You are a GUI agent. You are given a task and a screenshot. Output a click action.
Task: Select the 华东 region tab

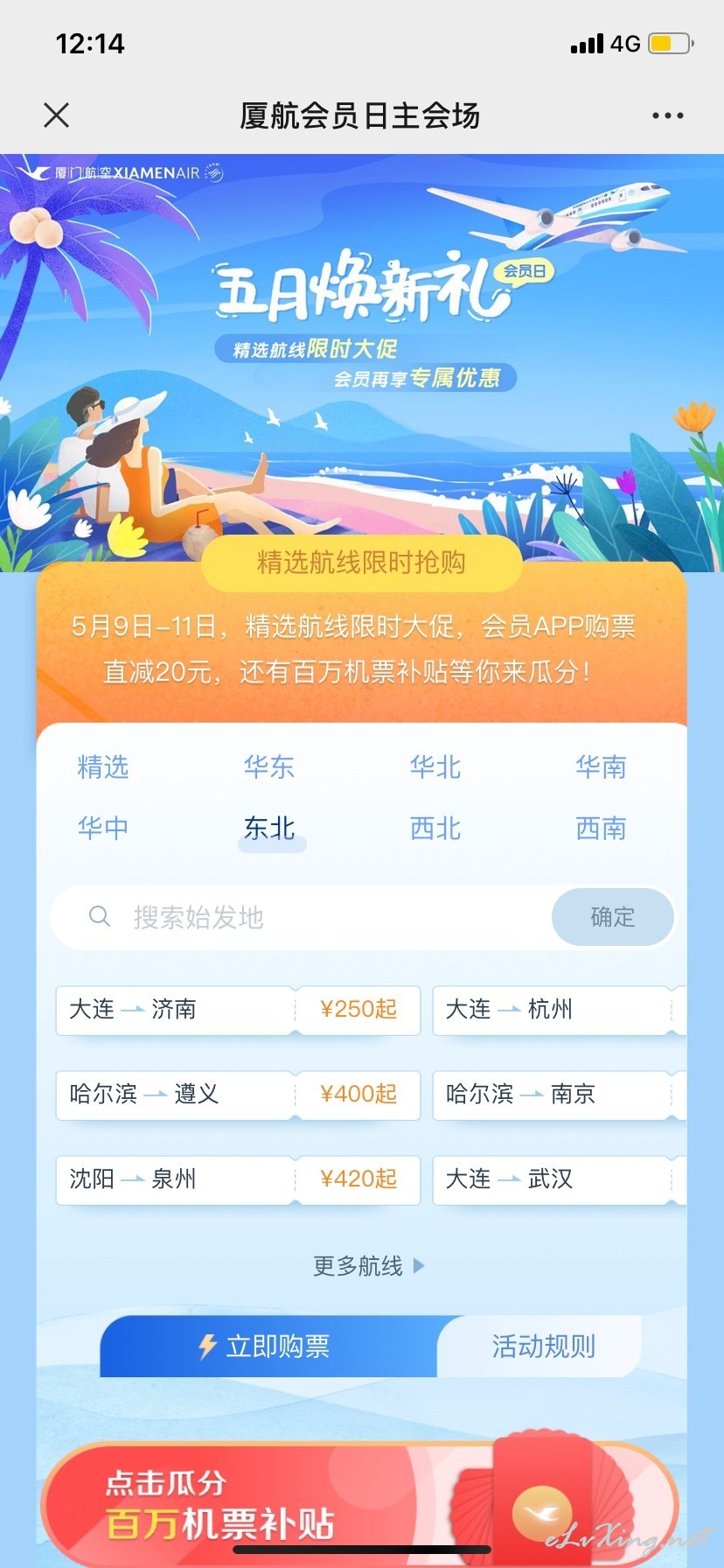click(x=269, y=767)
